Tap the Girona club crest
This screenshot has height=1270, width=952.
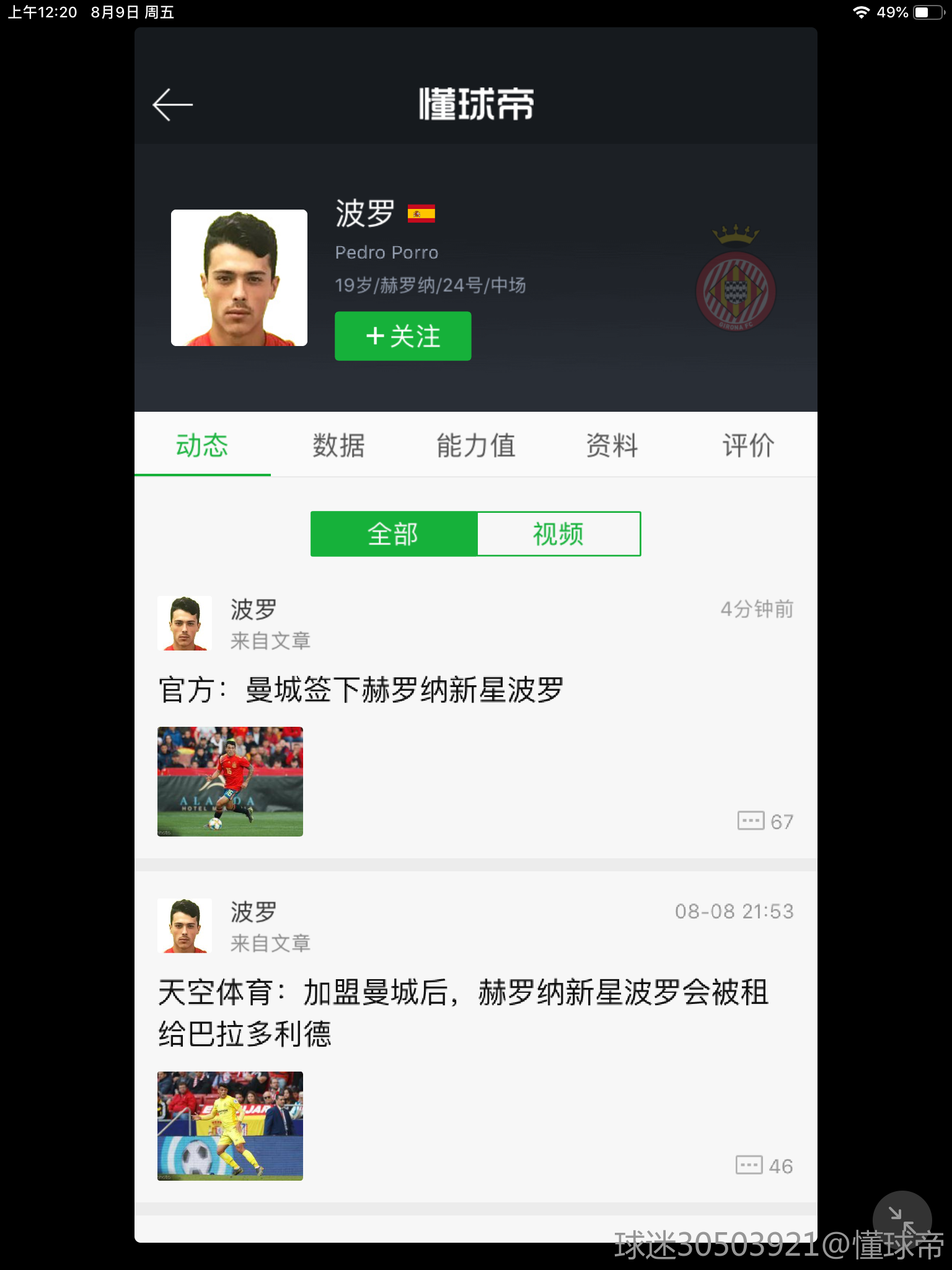735,279
